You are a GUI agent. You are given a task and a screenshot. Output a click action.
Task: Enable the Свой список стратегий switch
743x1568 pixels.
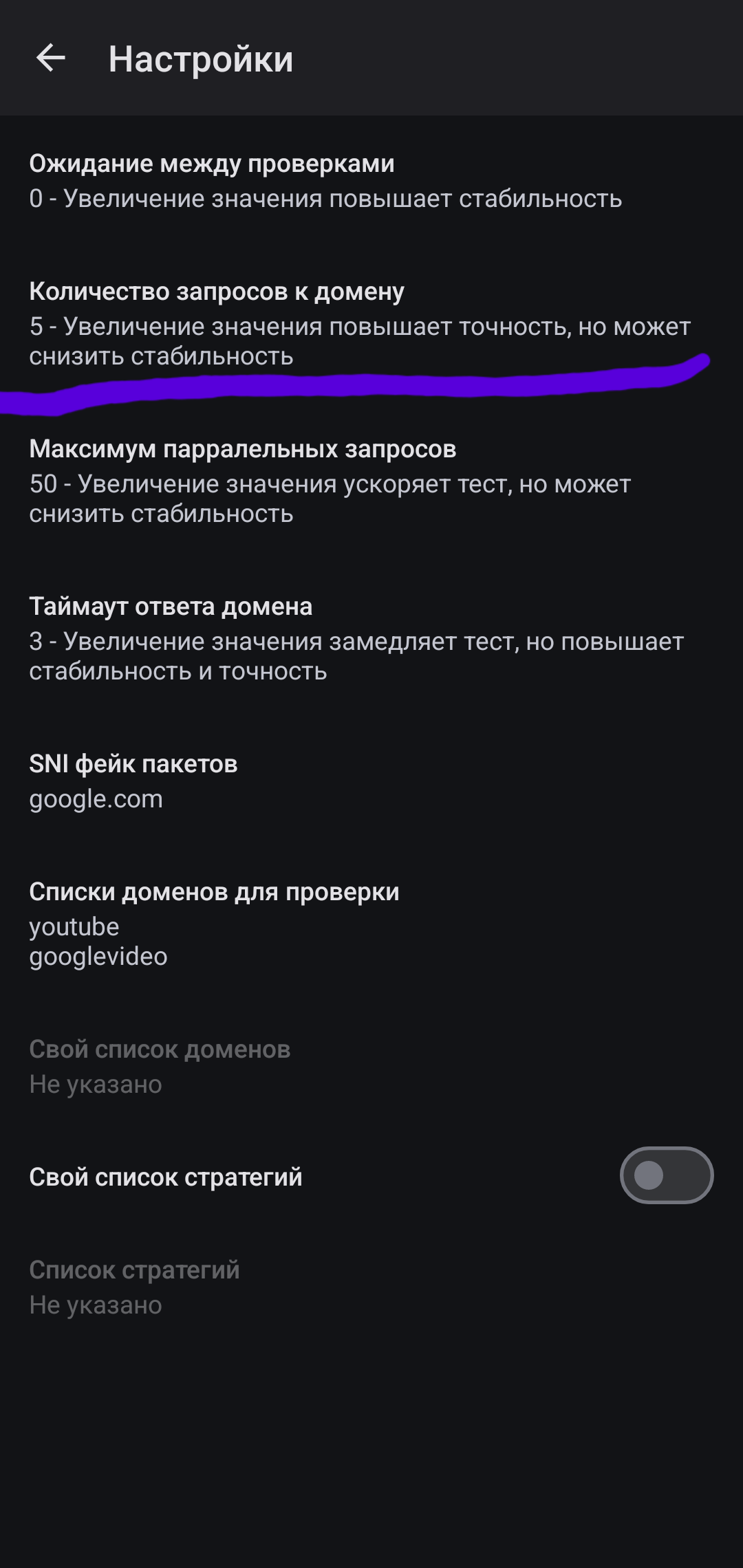tap(666, 1175)
